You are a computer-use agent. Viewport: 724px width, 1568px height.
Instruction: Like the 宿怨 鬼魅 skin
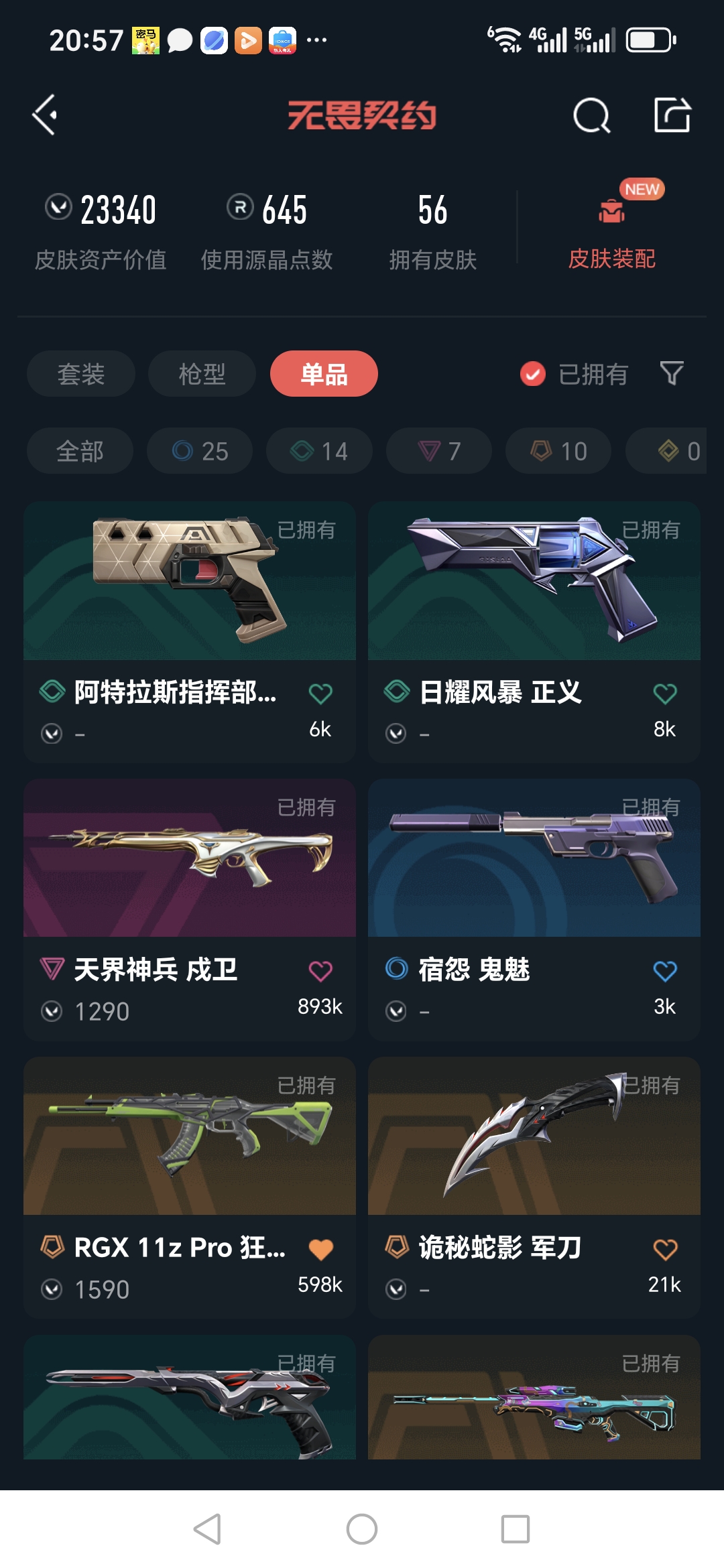coord(664,971)
